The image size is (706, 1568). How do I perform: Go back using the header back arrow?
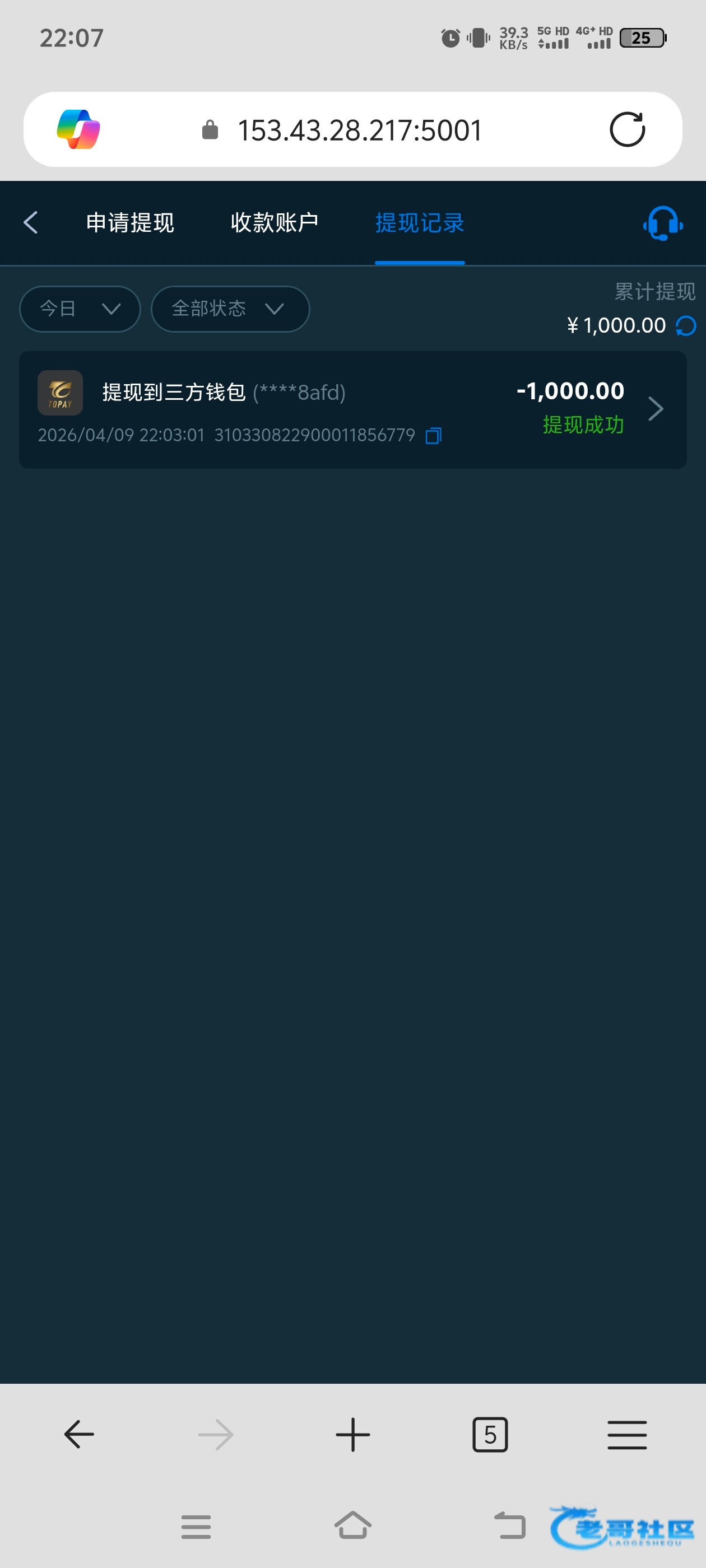pyautogui.click(x=31, y=223)
